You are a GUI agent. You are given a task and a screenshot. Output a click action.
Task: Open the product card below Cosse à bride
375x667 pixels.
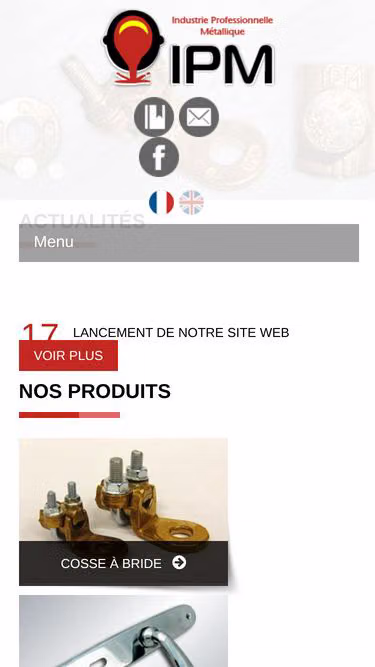click(x=123, y=631)
